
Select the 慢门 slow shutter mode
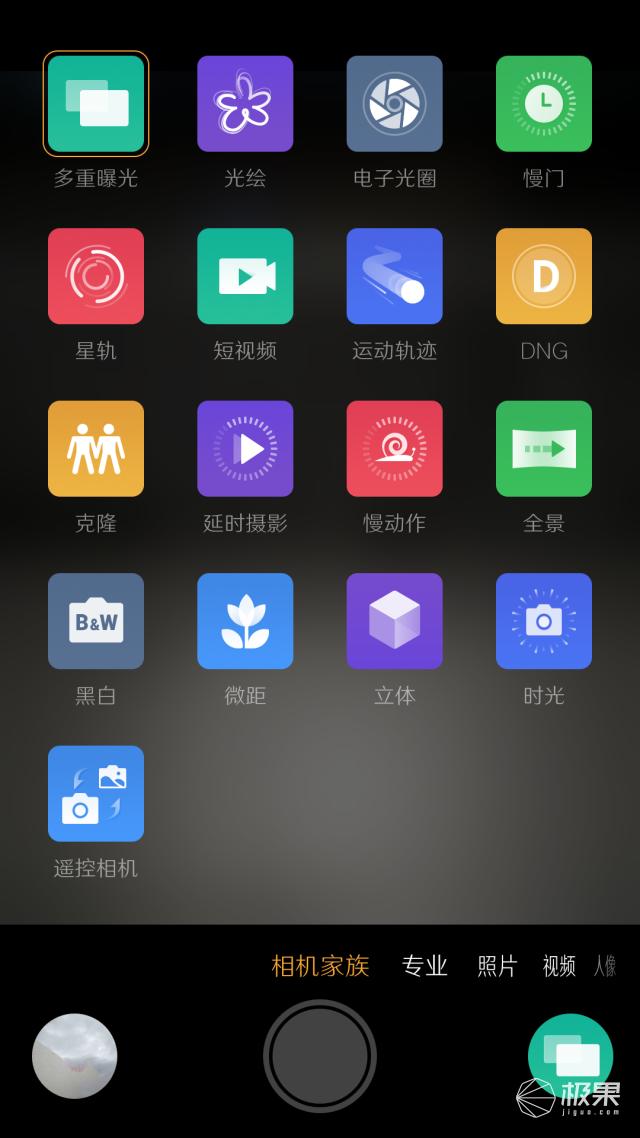coord(544,104)
